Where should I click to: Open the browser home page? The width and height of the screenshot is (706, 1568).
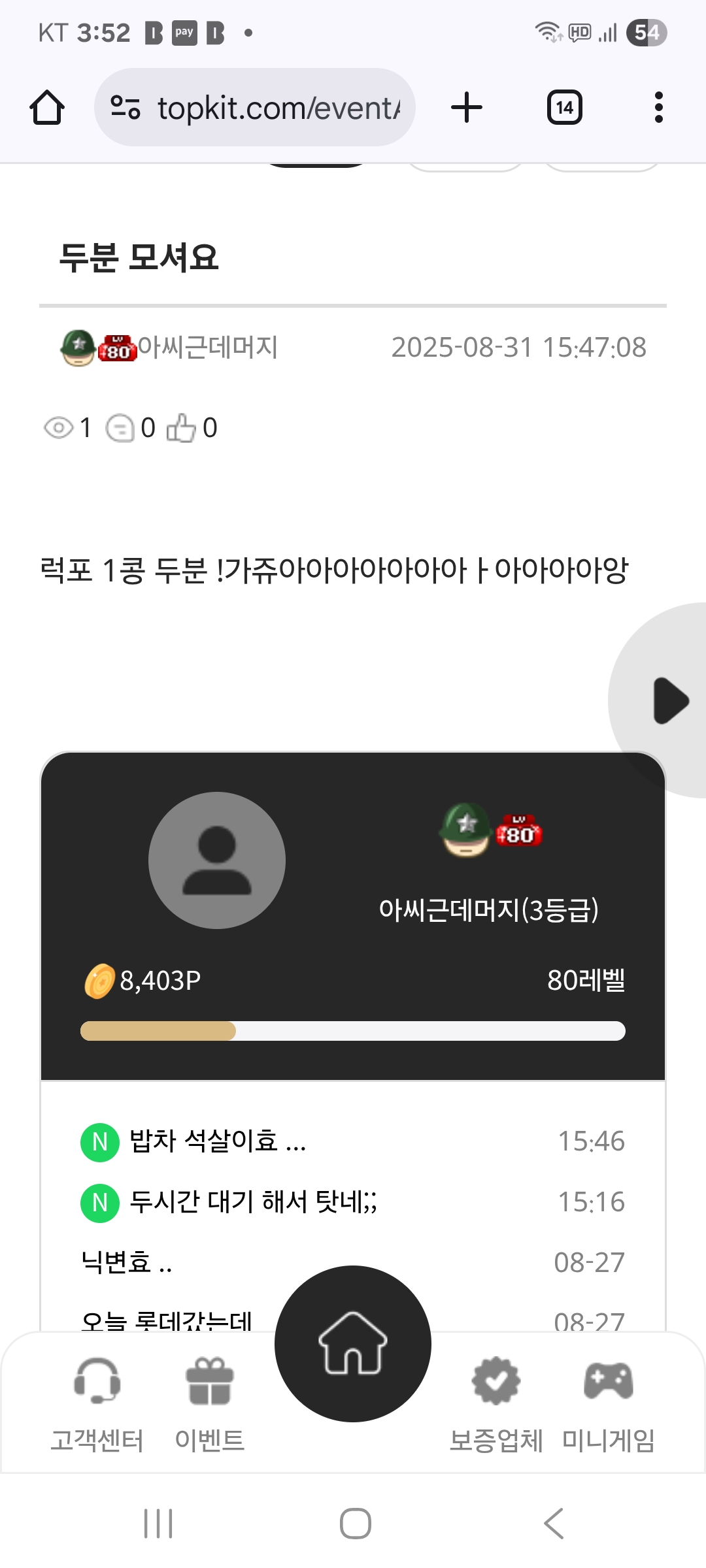click(x=47, y=108)
